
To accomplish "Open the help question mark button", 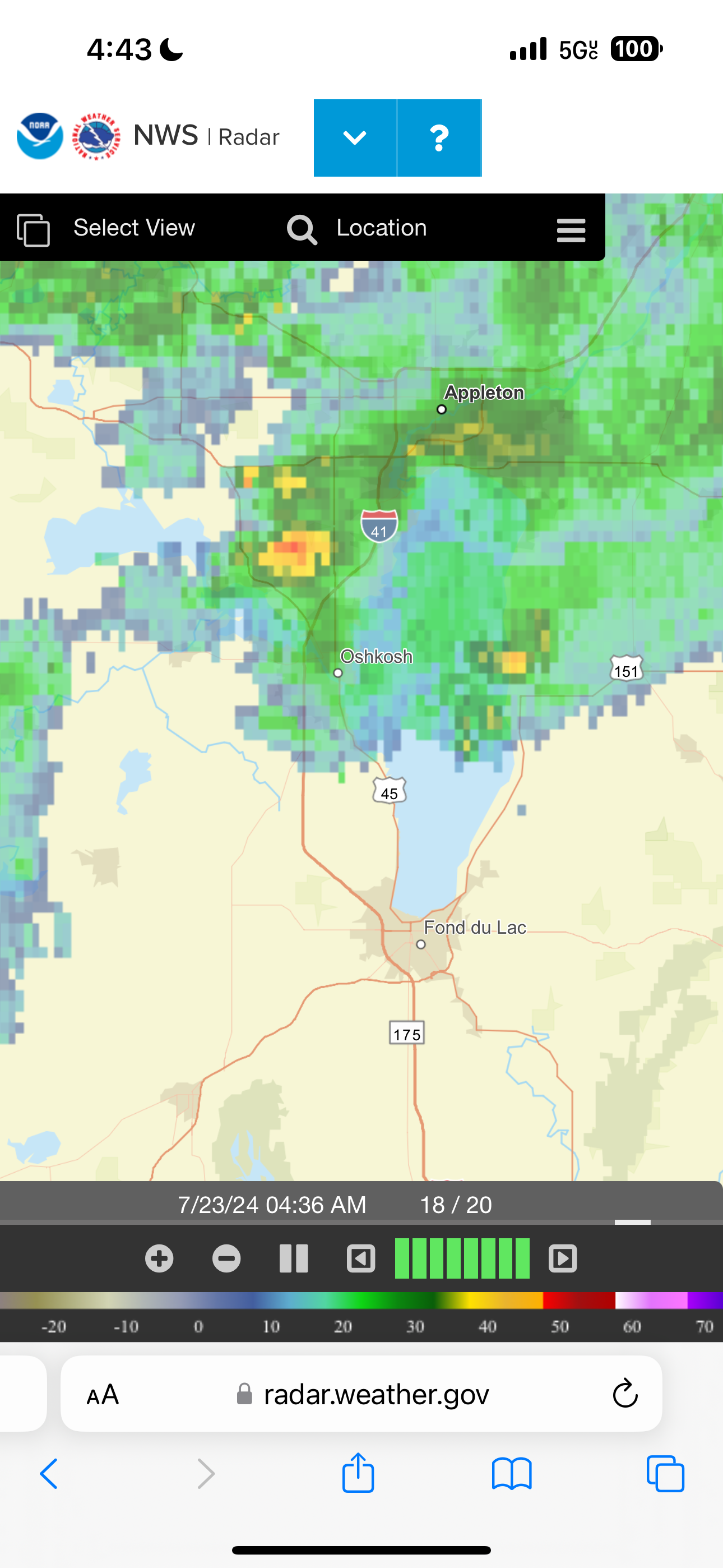I will [x=439, y=137].
